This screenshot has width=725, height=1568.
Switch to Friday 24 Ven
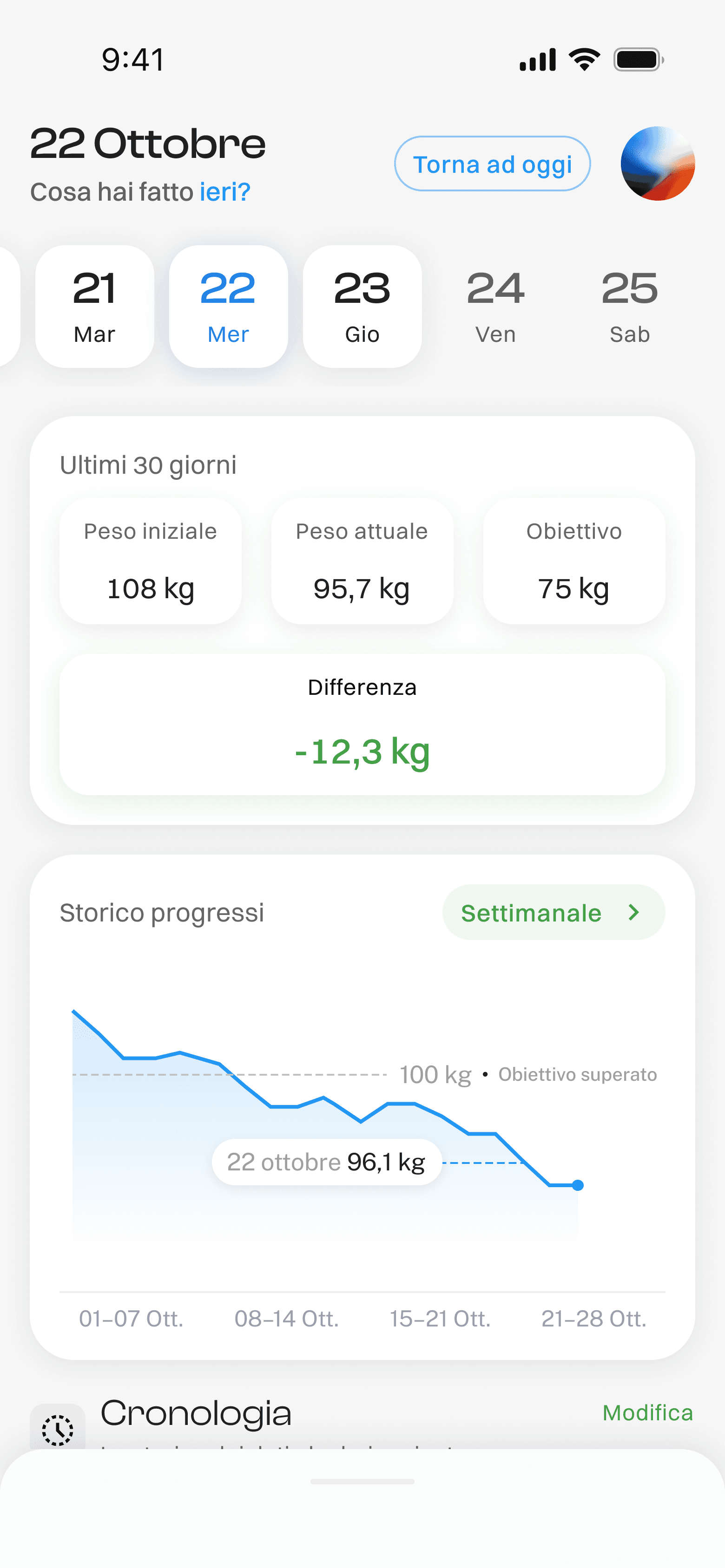coord(496,306)
